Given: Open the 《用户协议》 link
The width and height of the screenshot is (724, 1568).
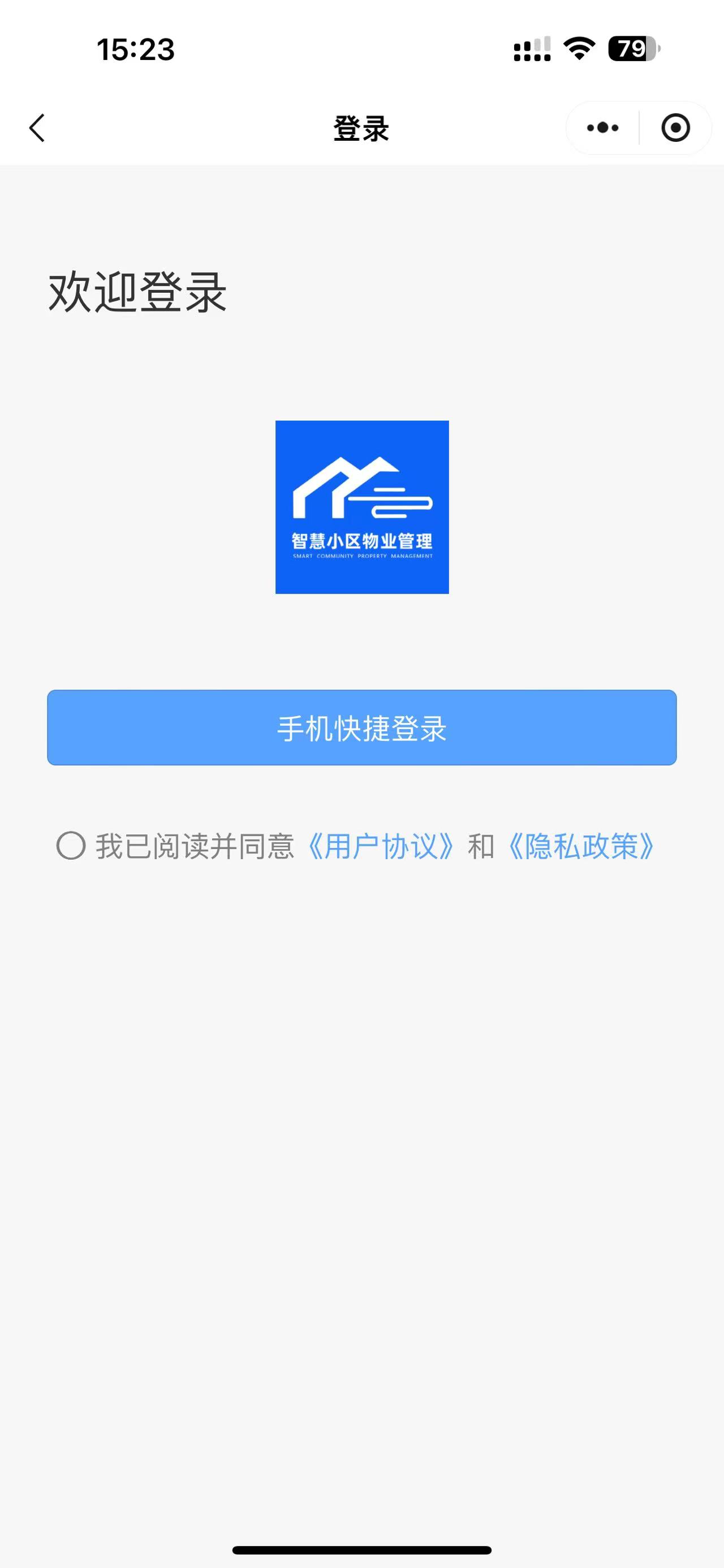Looking at the screenshot, I should [381, 846].
